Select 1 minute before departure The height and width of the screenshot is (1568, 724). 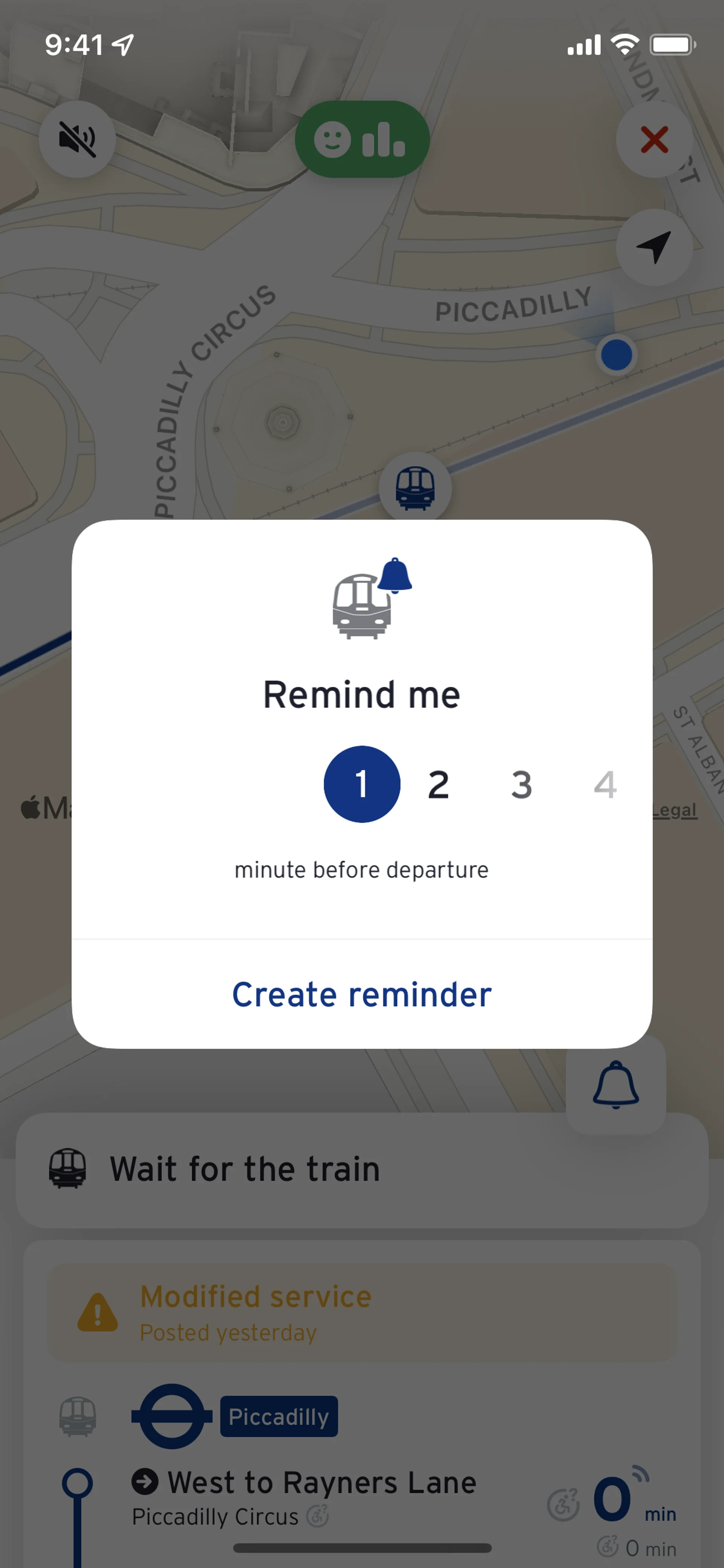pos(362,785)
